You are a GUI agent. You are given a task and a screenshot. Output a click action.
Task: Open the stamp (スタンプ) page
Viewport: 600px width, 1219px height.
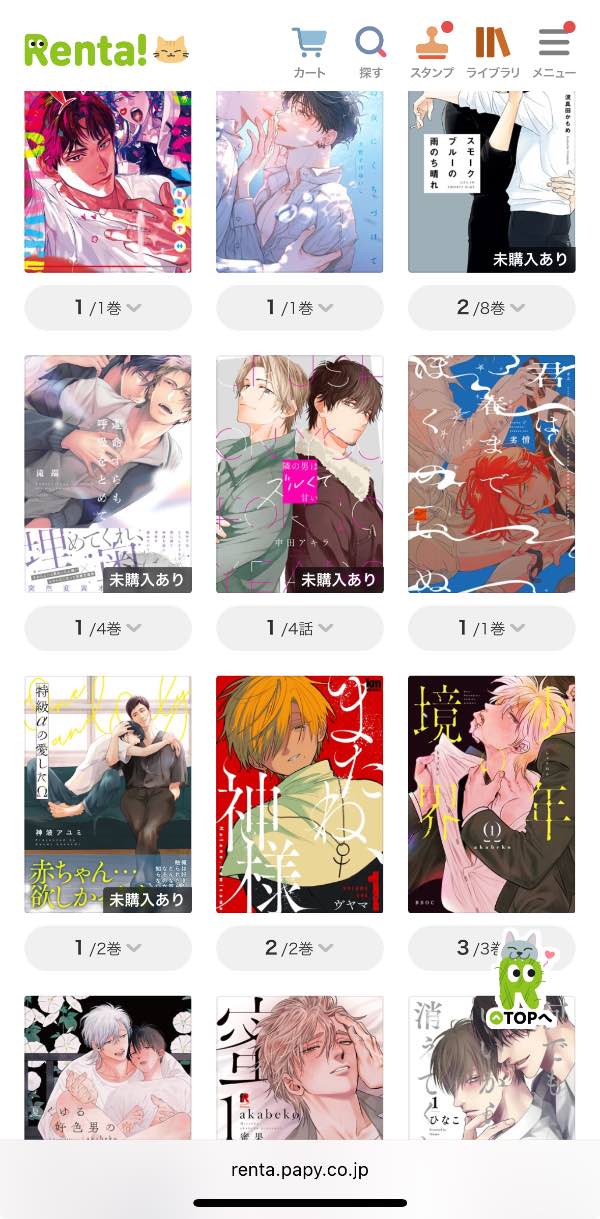click(x=431, y=52)
